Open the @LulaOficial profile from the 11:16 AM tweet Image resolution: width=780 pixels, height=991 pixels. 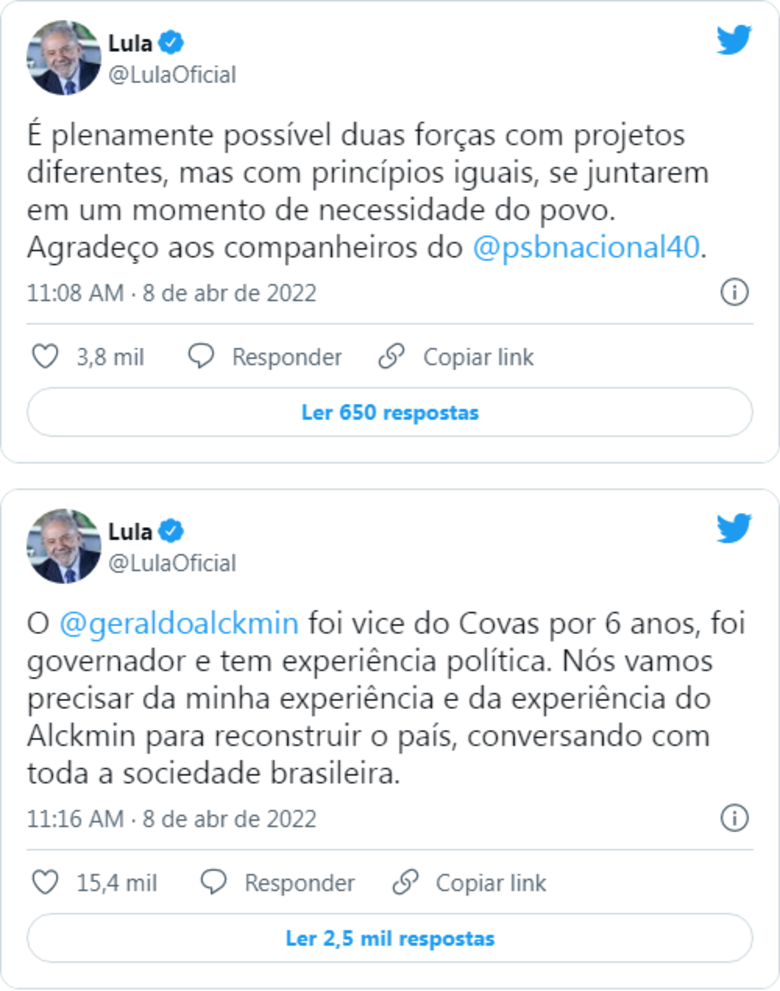(x=171, y=563)
